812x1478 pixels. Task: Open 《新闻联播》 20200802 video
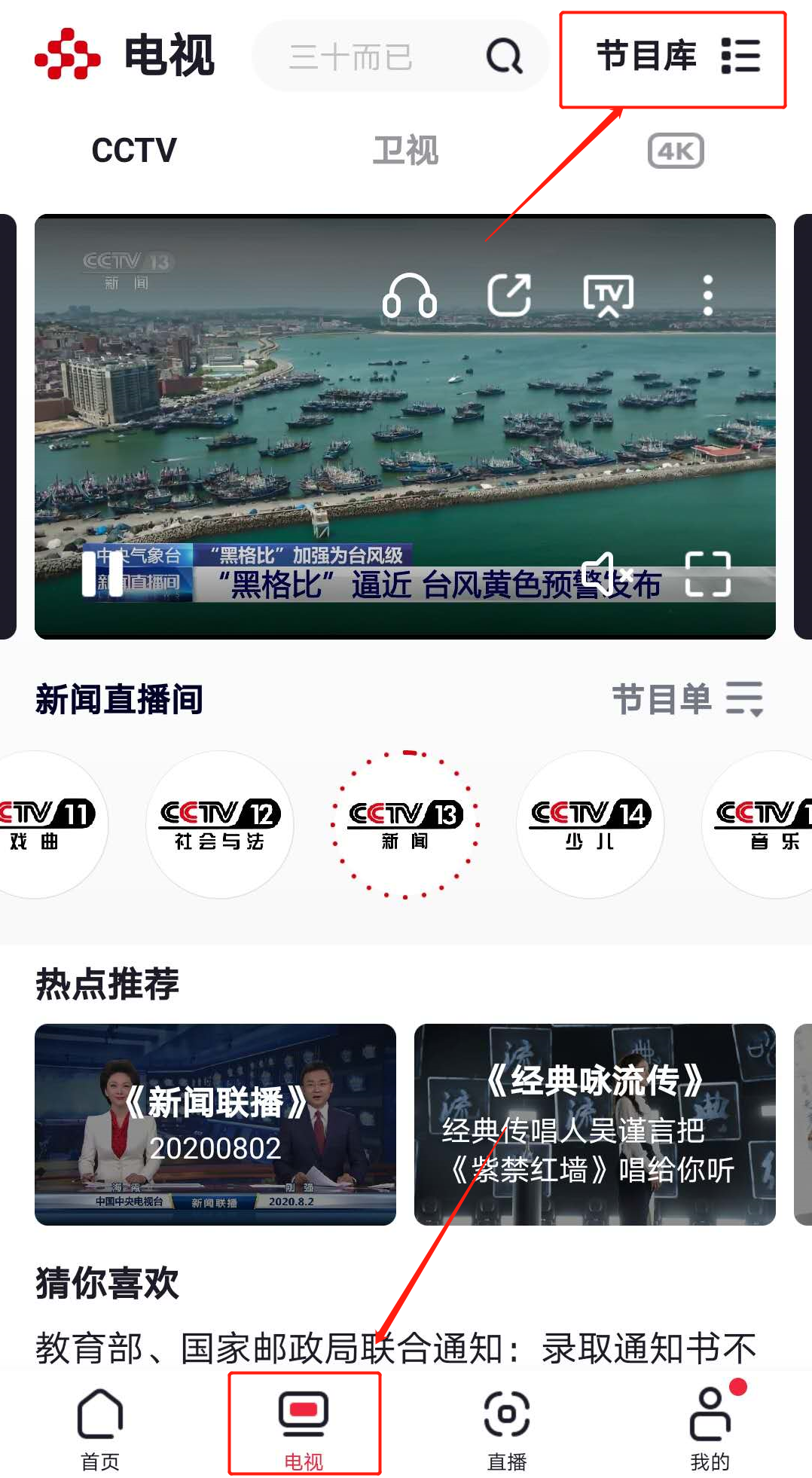tap(215, 1124)
